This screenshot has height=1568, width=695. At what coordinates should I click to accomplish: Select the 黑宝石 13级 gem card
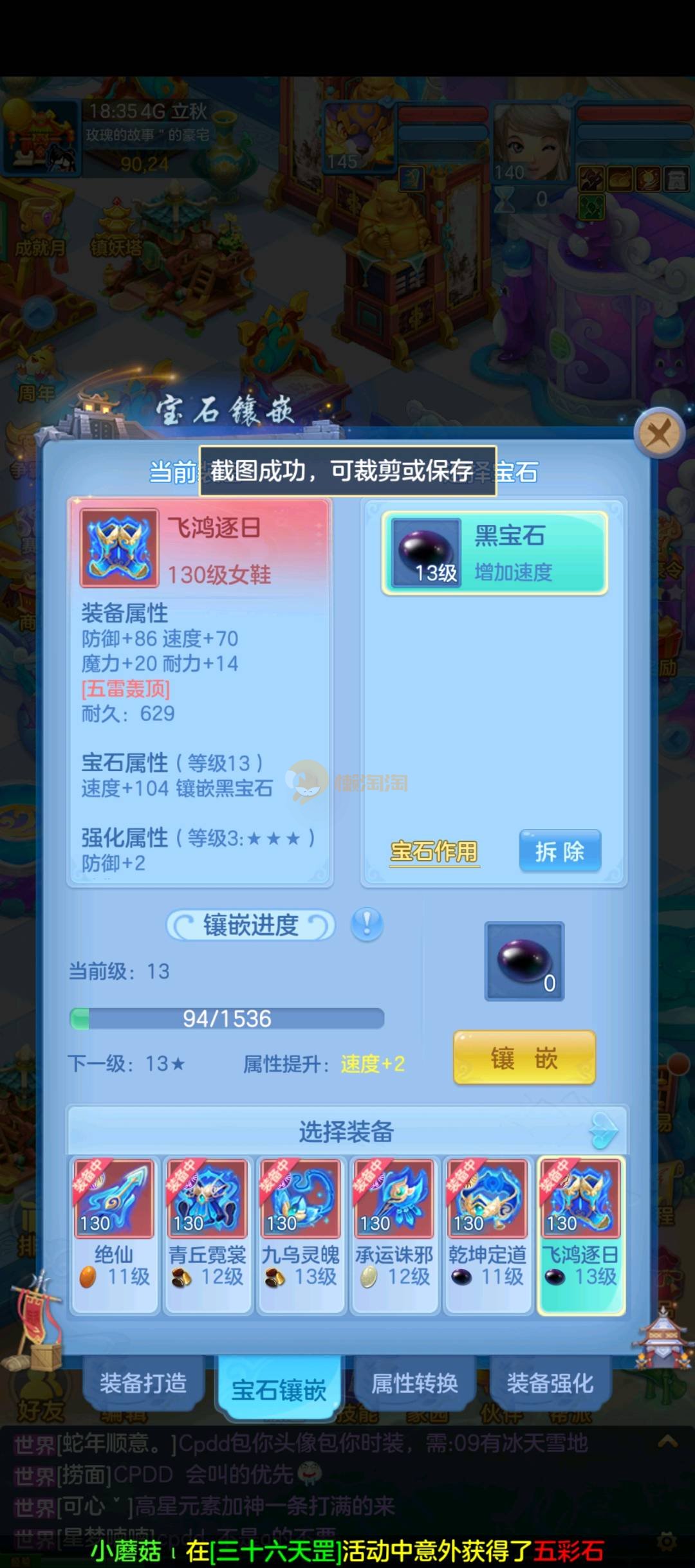494,553
